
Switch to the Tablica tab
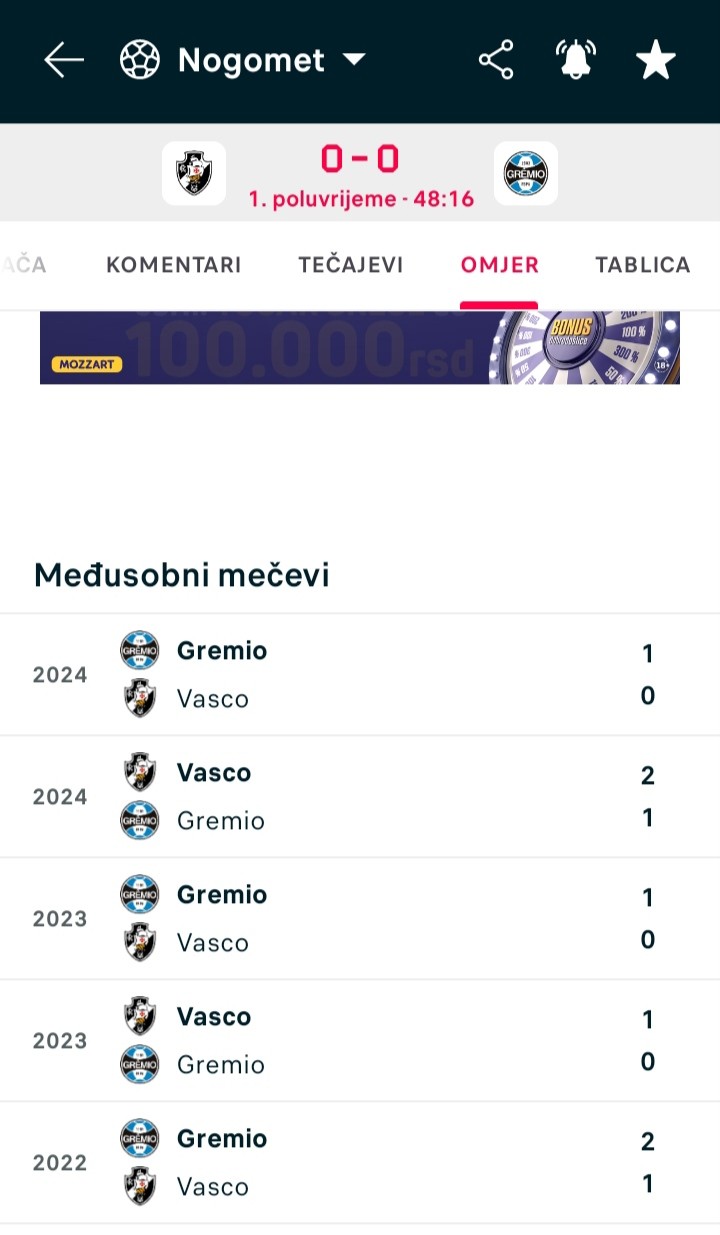tap(643, 265)
